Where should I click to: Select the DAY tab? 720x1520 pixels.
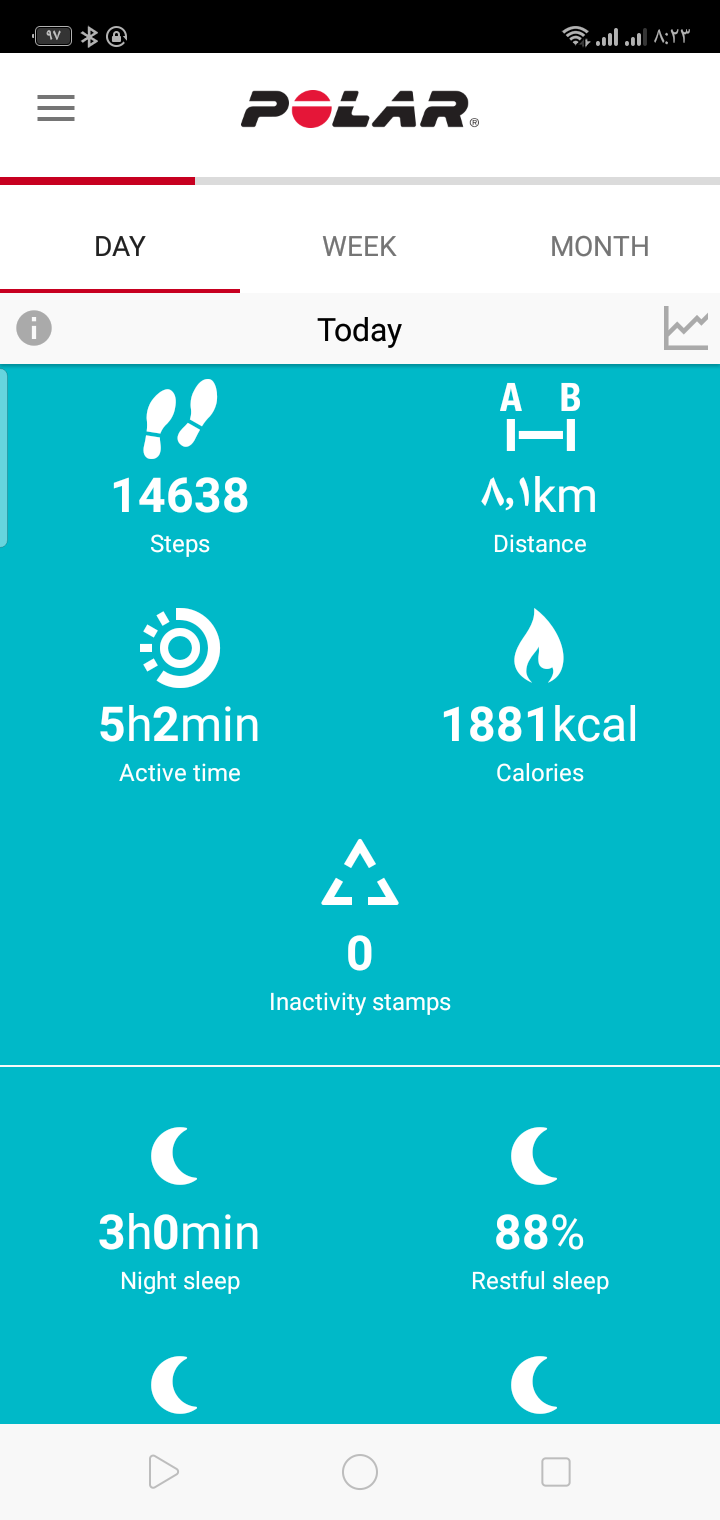tap(120, 247)
